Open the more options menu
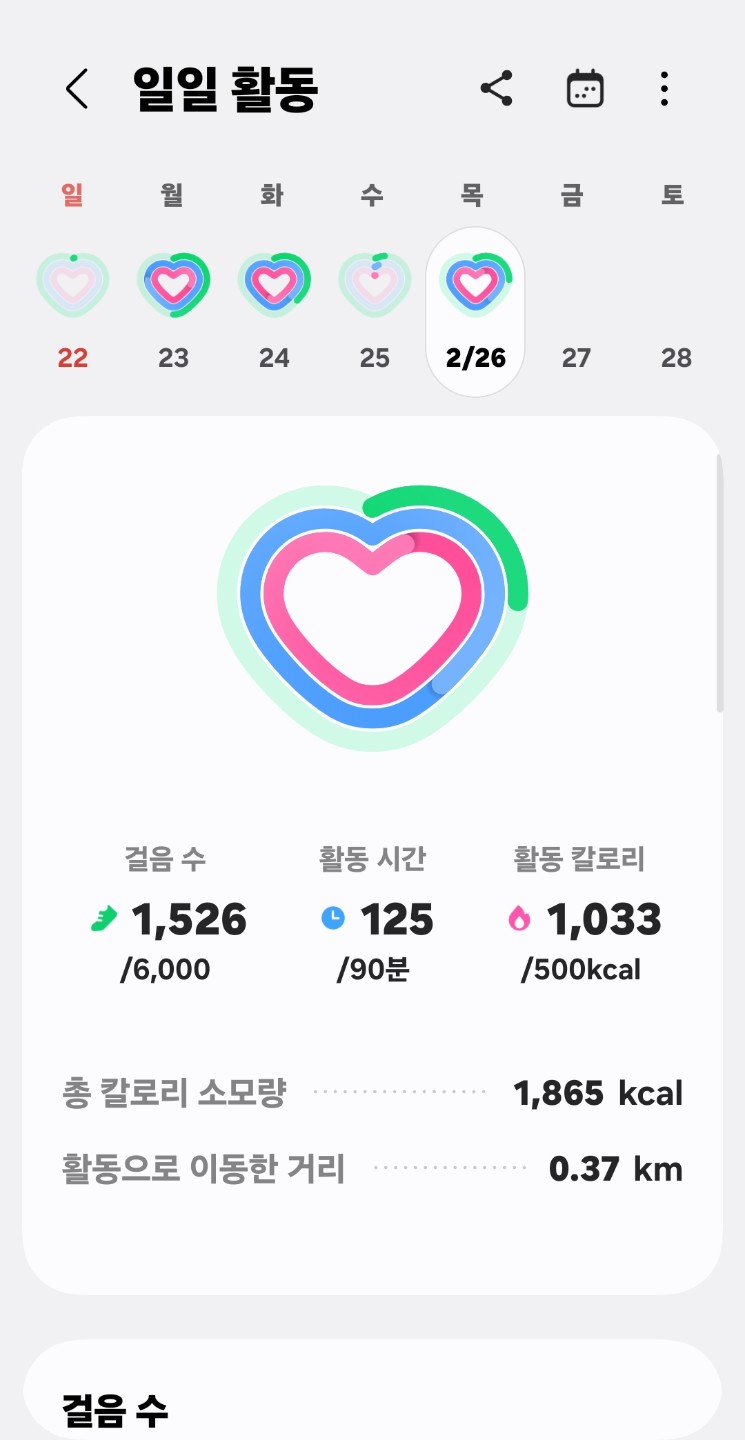 click(664, 89)
